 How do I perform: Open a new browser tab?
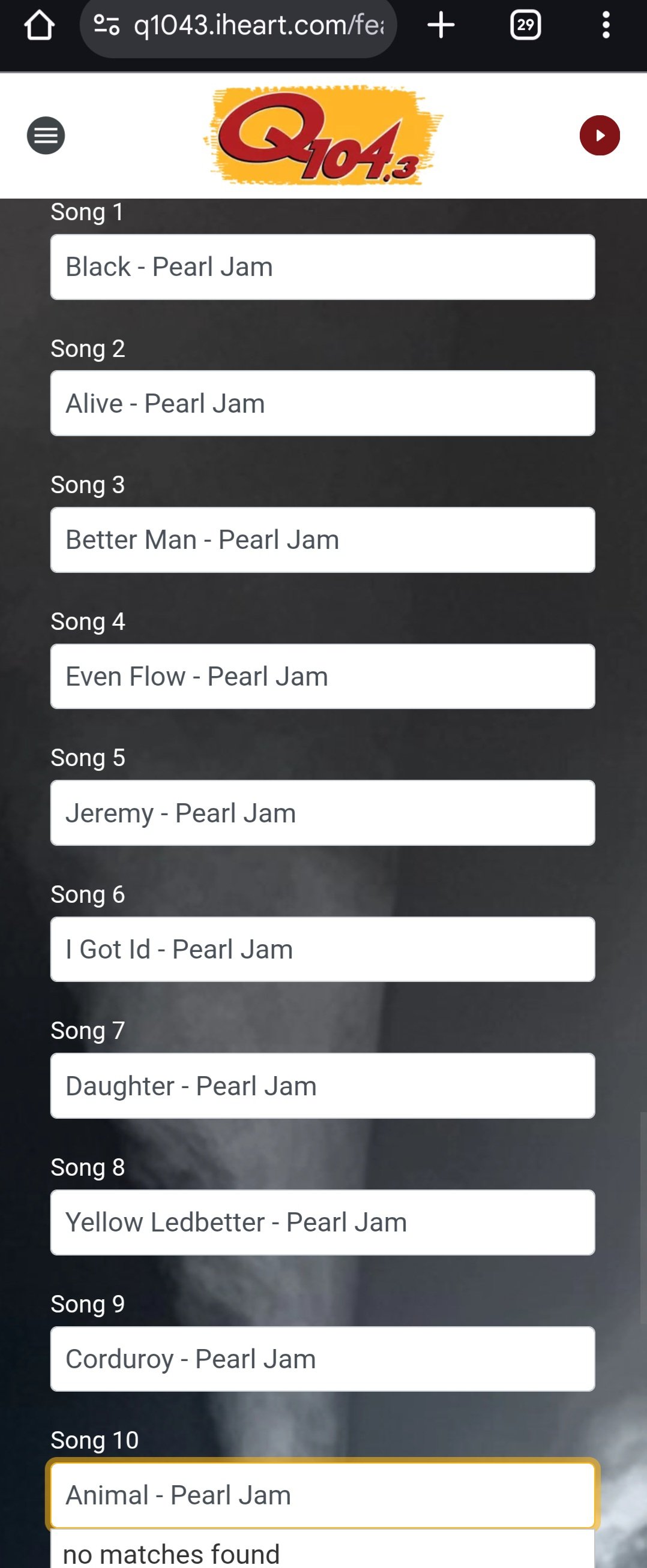tap(441, 26)
